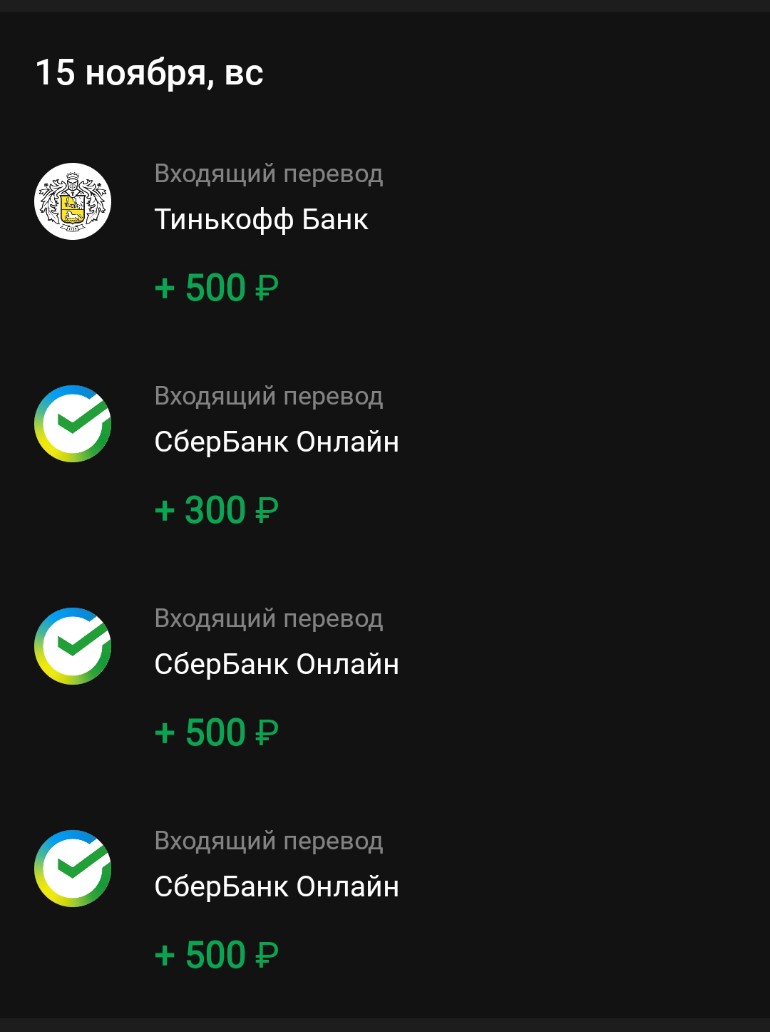This screenshot has width=770, height=1032.
Task: Click the + 500 ₽ amount under Тинькофф Банк
Action: 216,287
